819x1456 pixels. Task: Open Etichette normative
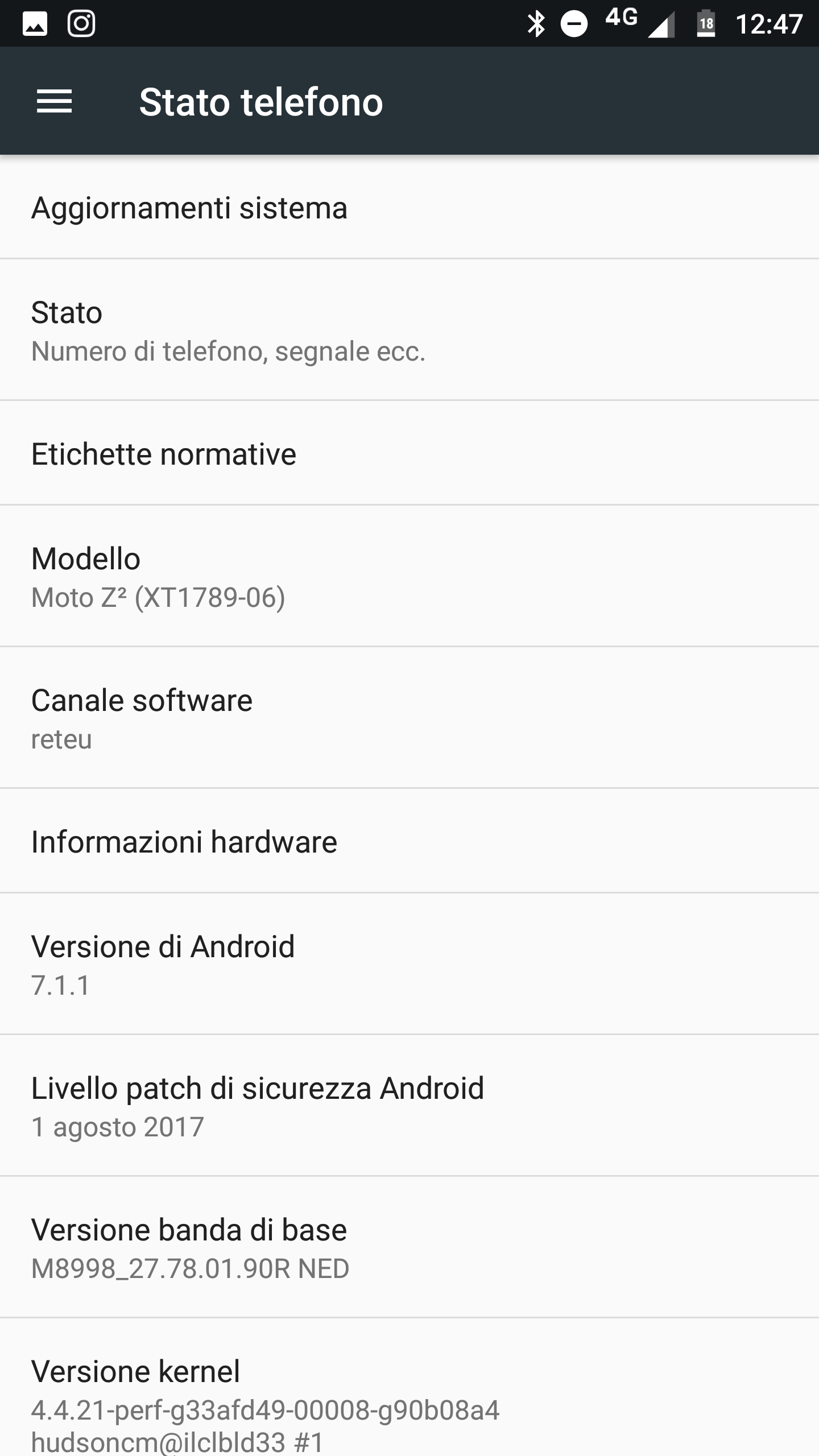click(x=409, y=453)
